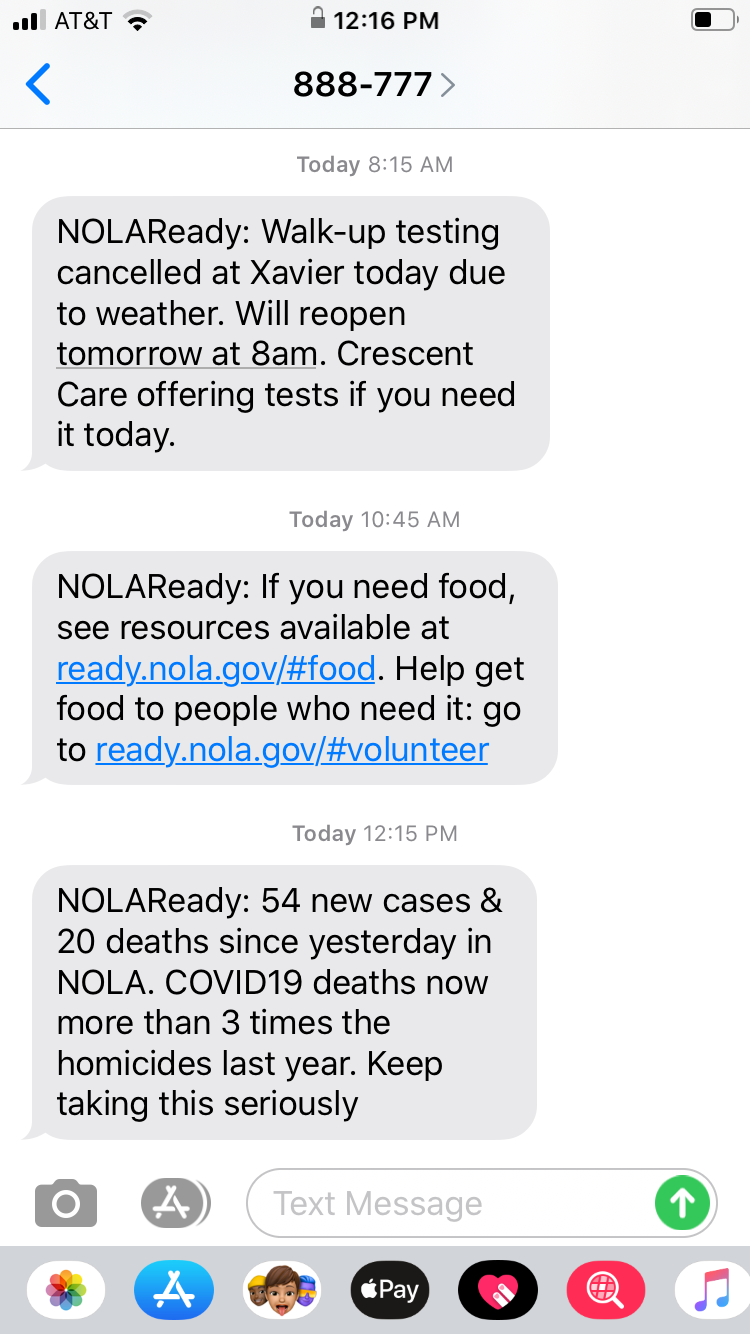Toggle the iMessage apps drawer button
This screenshot has width=750, height=1334.
click(175, 1203)
